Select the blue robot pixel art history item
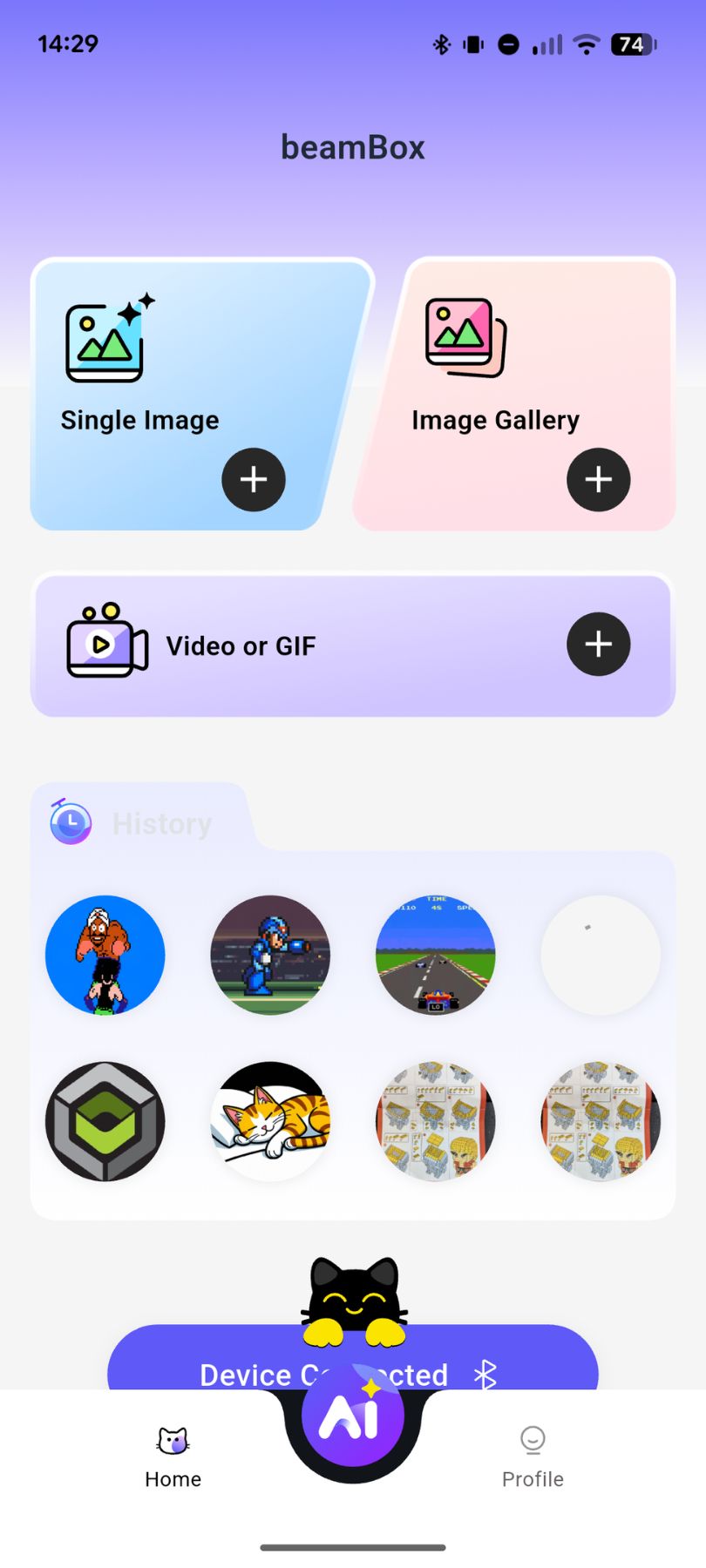 coord(270,955)
